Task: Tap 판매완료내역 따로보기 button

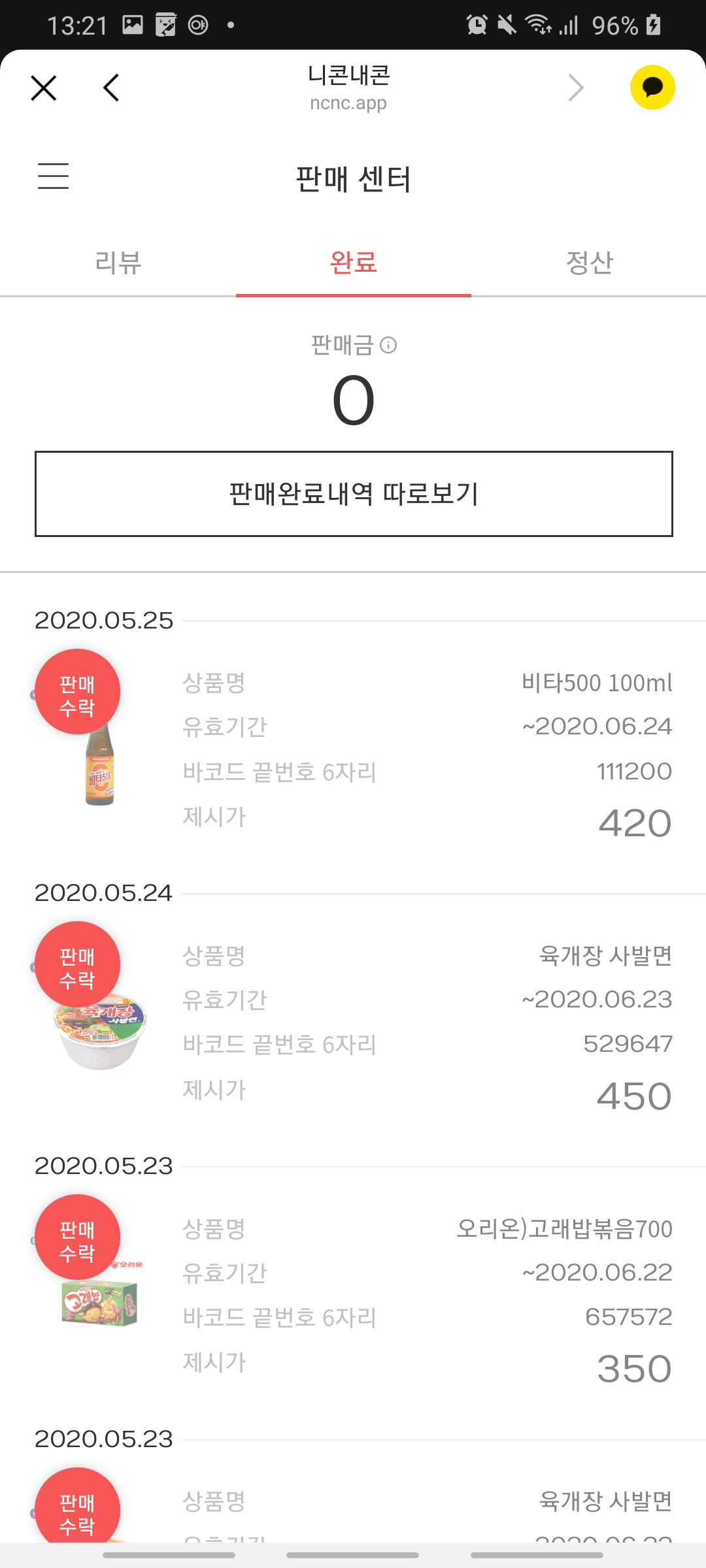Action: 353,494
